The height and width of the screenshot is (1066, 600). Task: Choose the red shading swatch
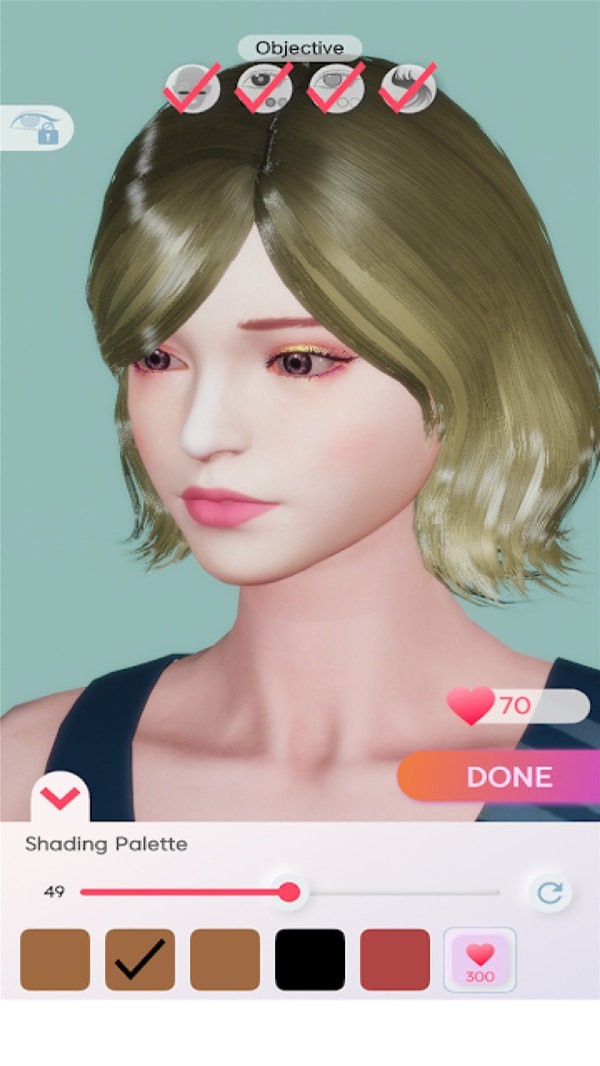click(x=395, y=960)
